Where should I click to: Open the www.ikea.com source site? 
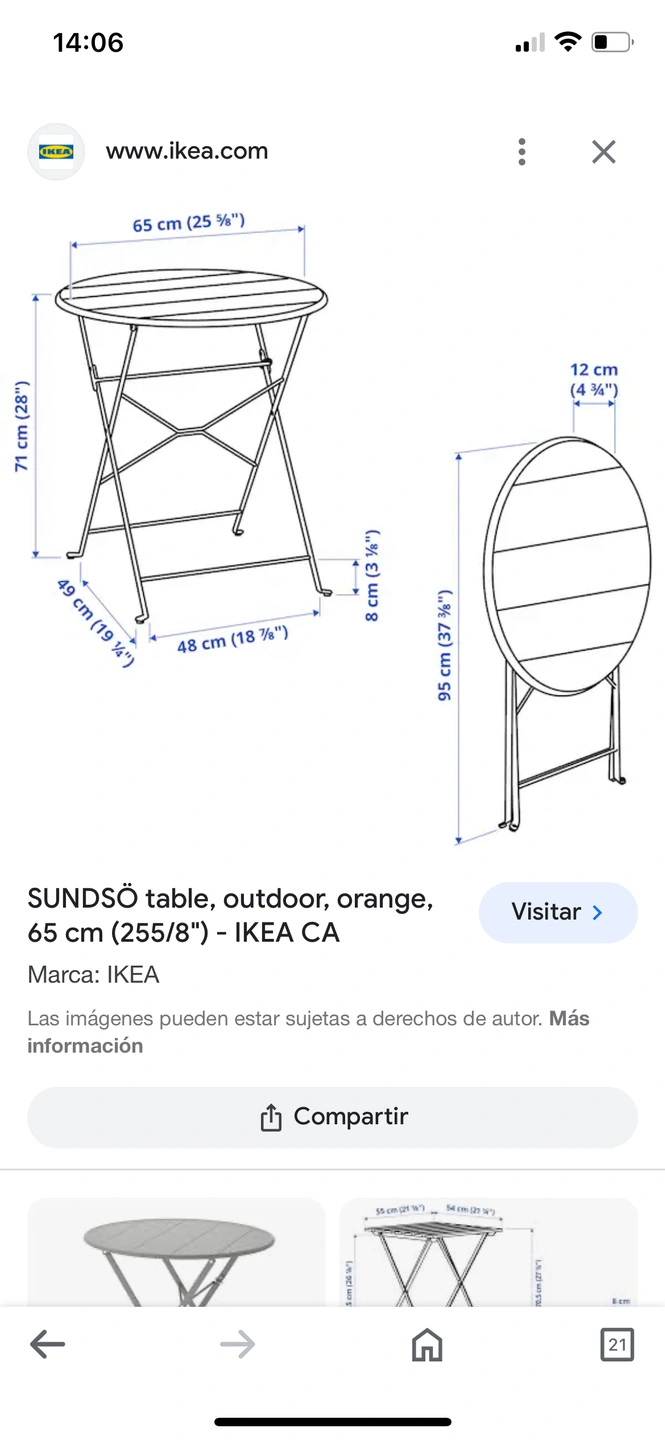pos(187,152)
